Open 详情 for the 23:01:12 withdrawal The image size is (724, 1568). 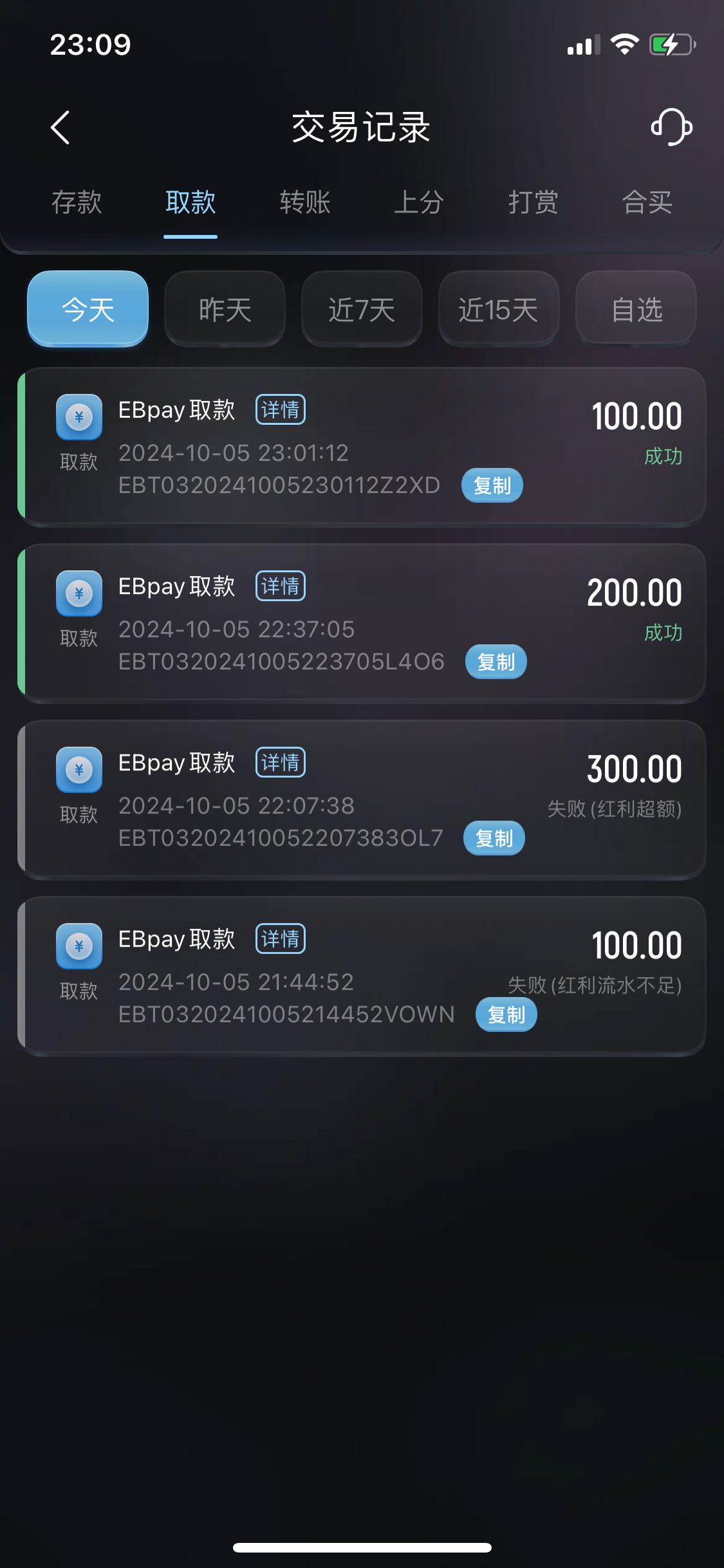[x=281, y=410]
